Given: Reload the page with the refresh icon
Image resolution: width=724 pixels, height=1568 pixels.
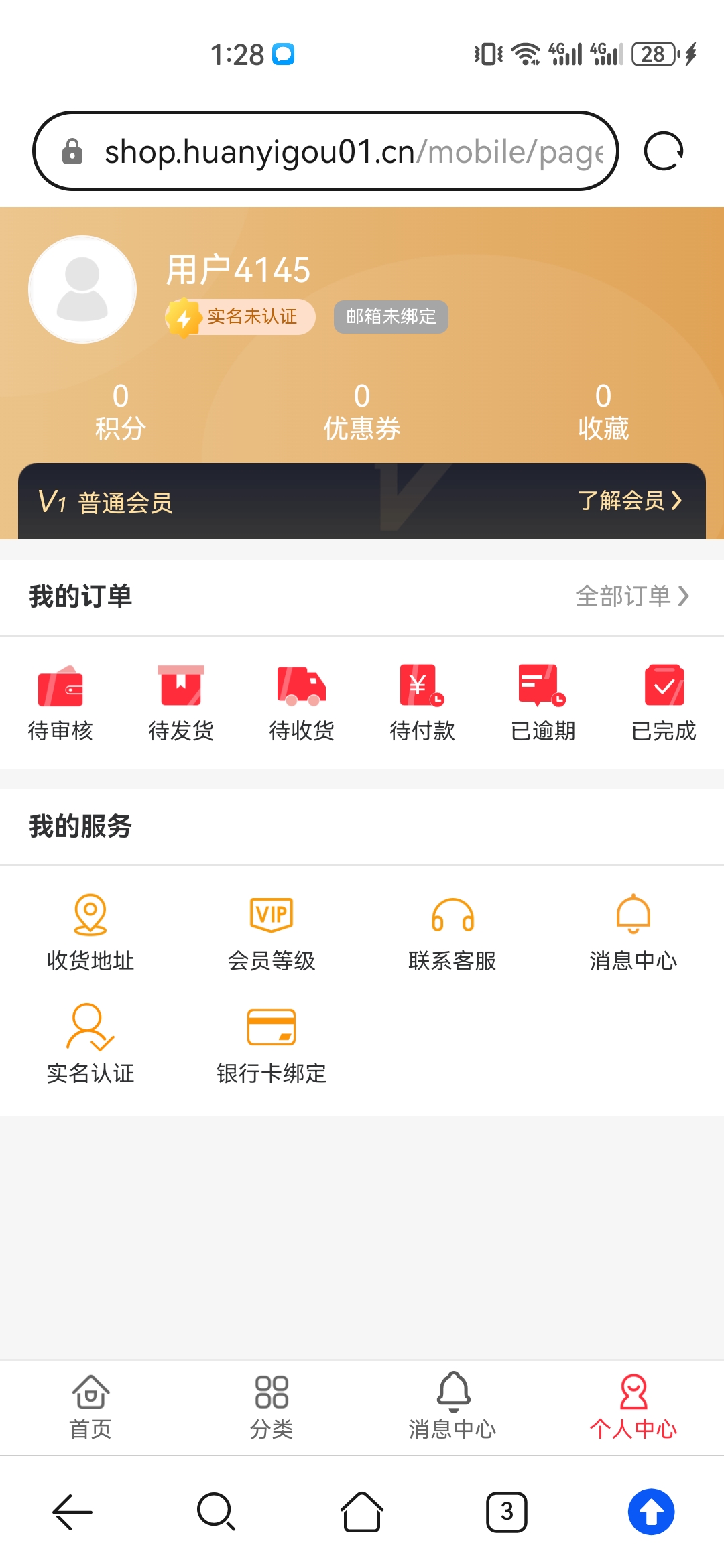Looking at the screenshot, I should click(664, 151).
